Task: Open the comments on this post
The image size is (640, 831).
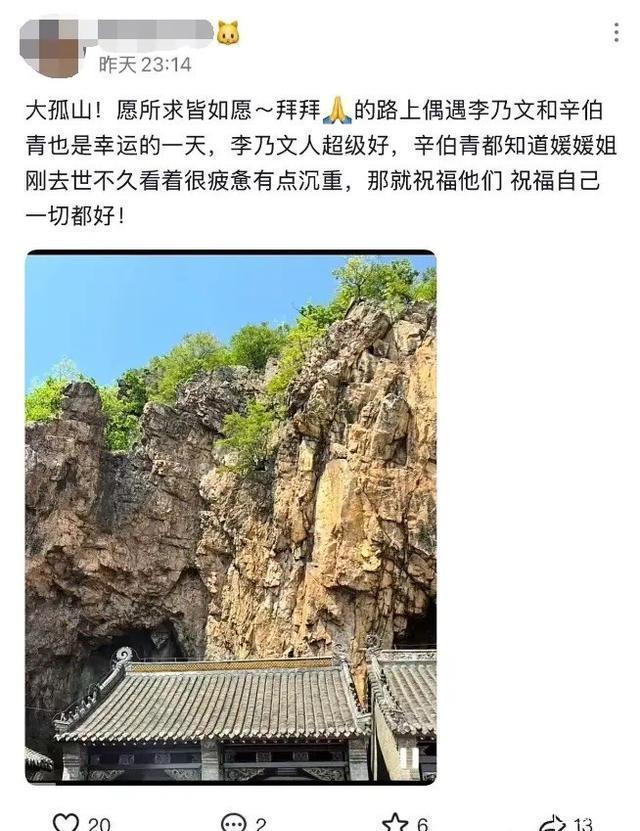Action: 232,822
